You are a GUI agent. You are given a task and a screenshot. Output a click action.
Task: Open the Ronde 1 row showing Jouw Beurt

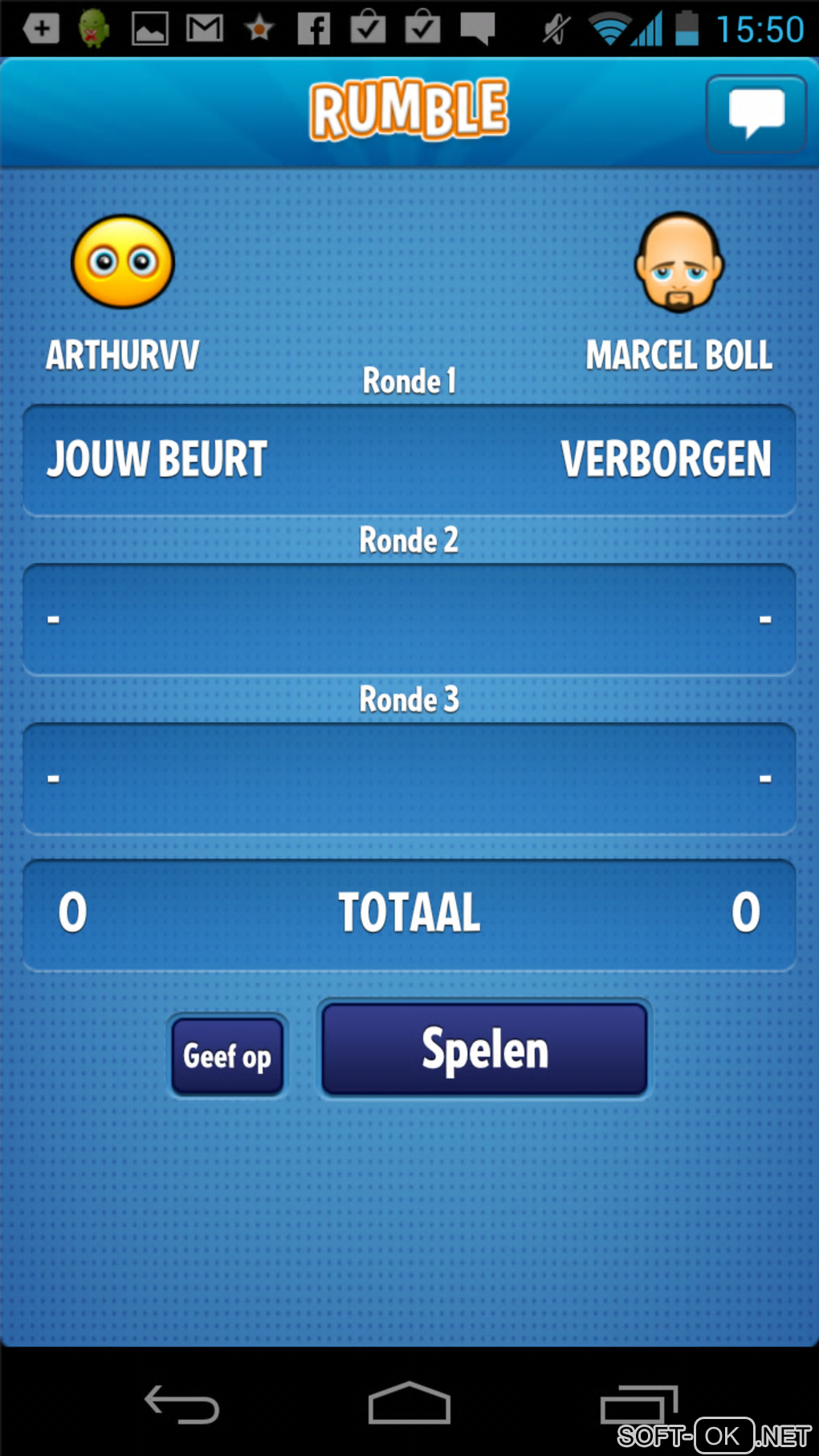pyautogui.click(x=409, y=459)
